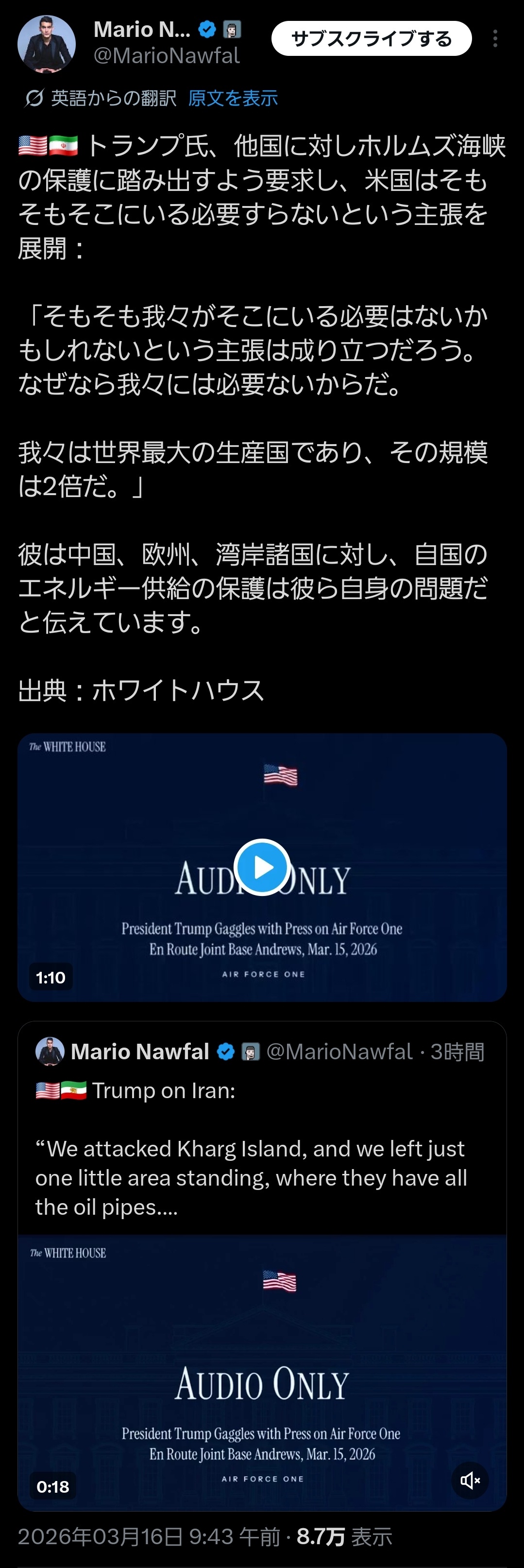Image resolution: width=524 pixels, height=1568 pixels.
Task: Show original text via 原文を表示
Action: (233, 98)
